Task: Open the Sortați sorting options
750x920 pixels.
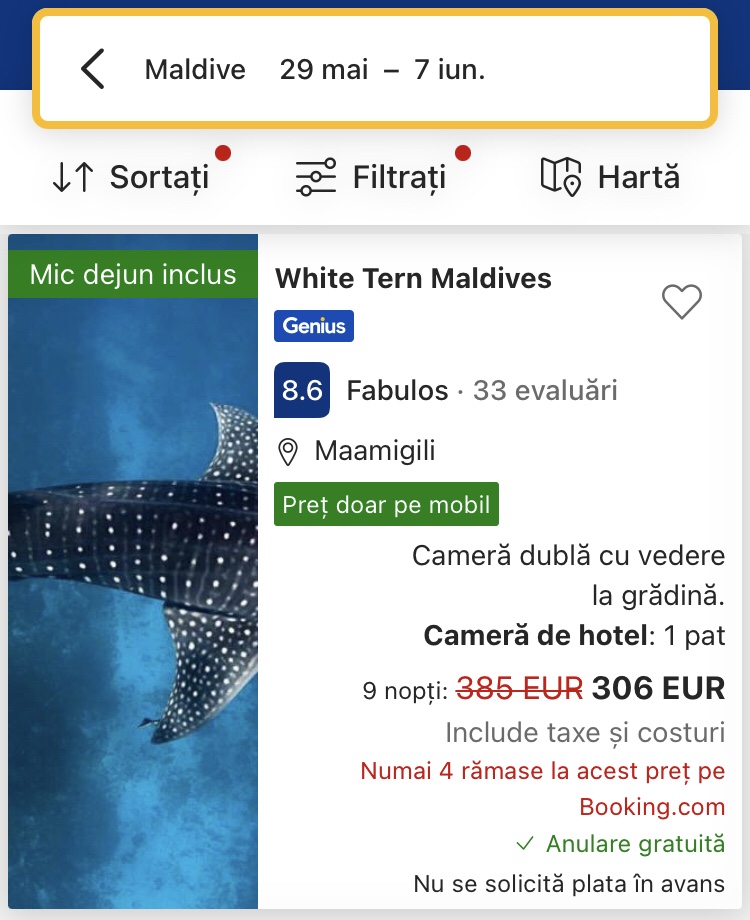Action: click(131, 178)
